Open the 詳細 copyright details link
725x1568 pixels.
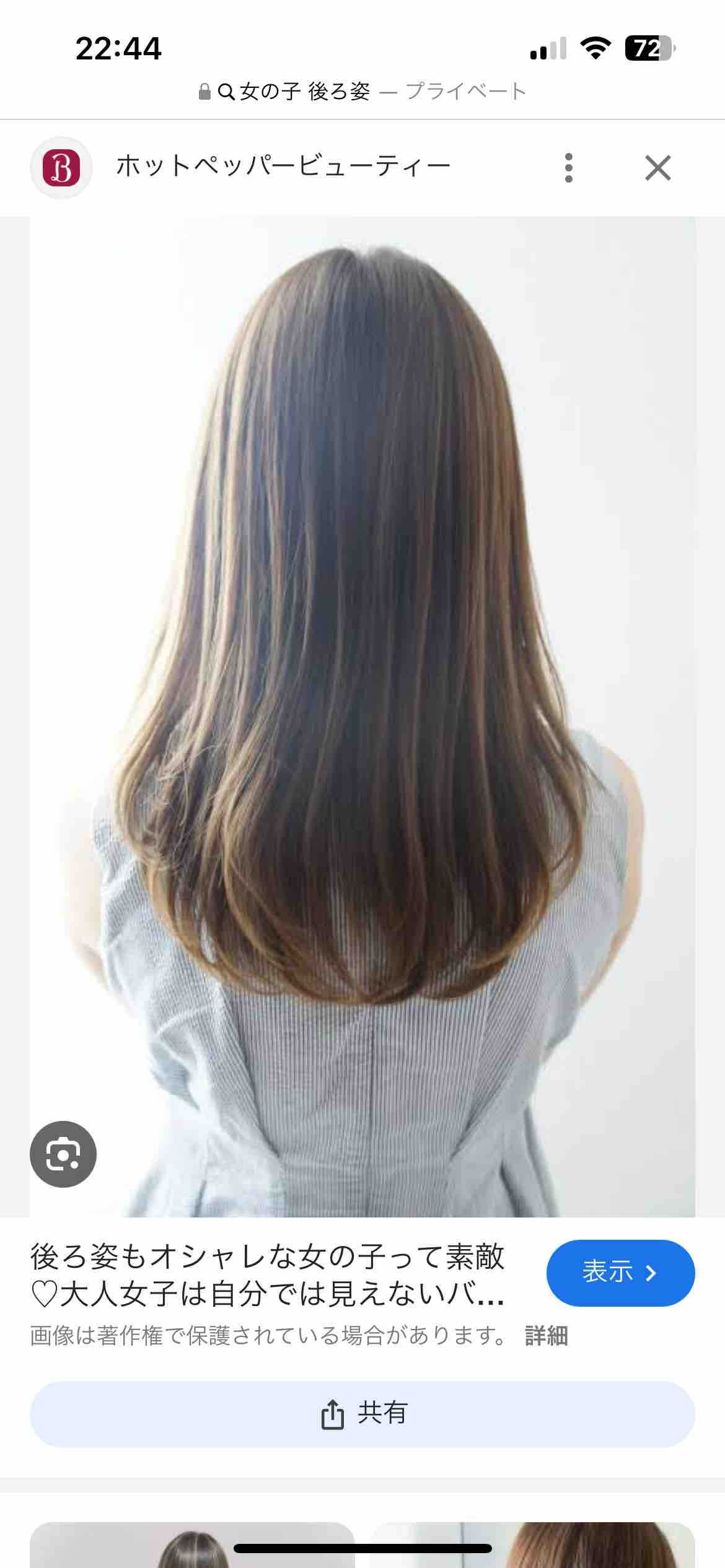546,1336
